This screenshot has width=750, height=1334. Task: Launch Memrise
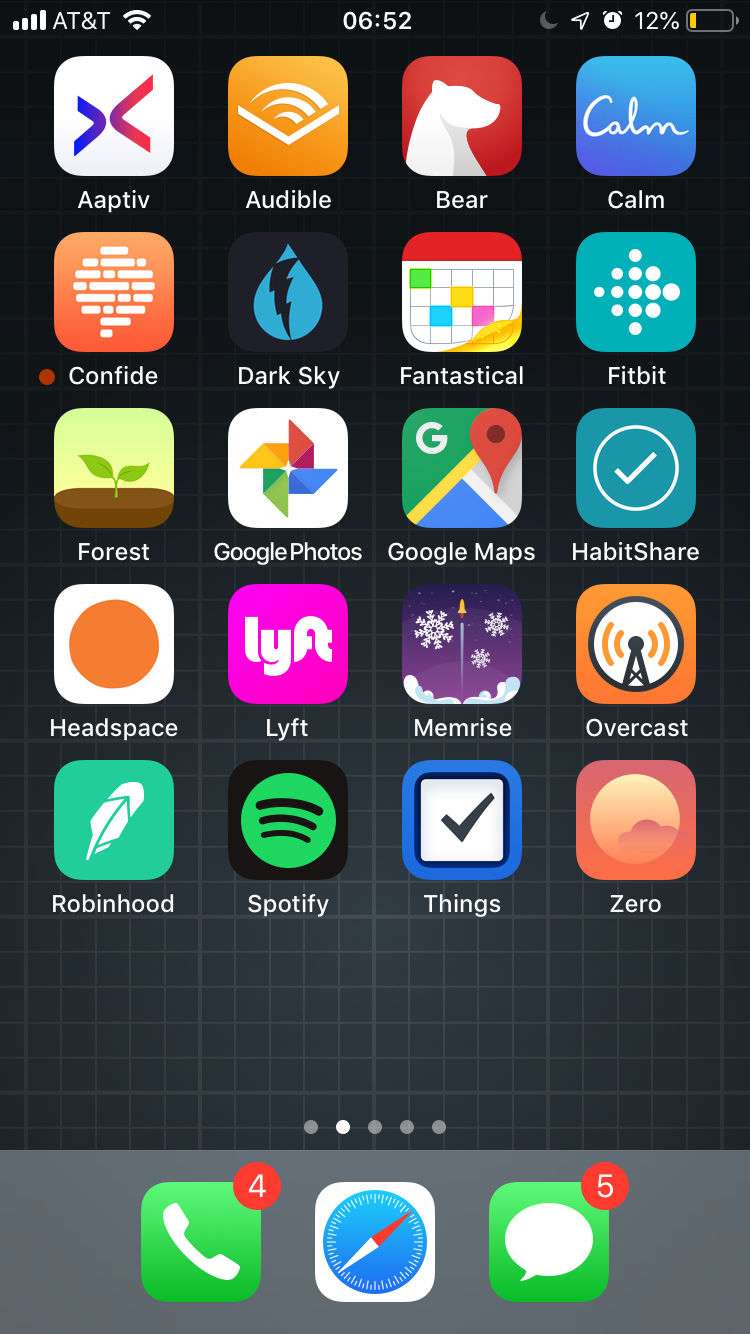pos(462,644)
